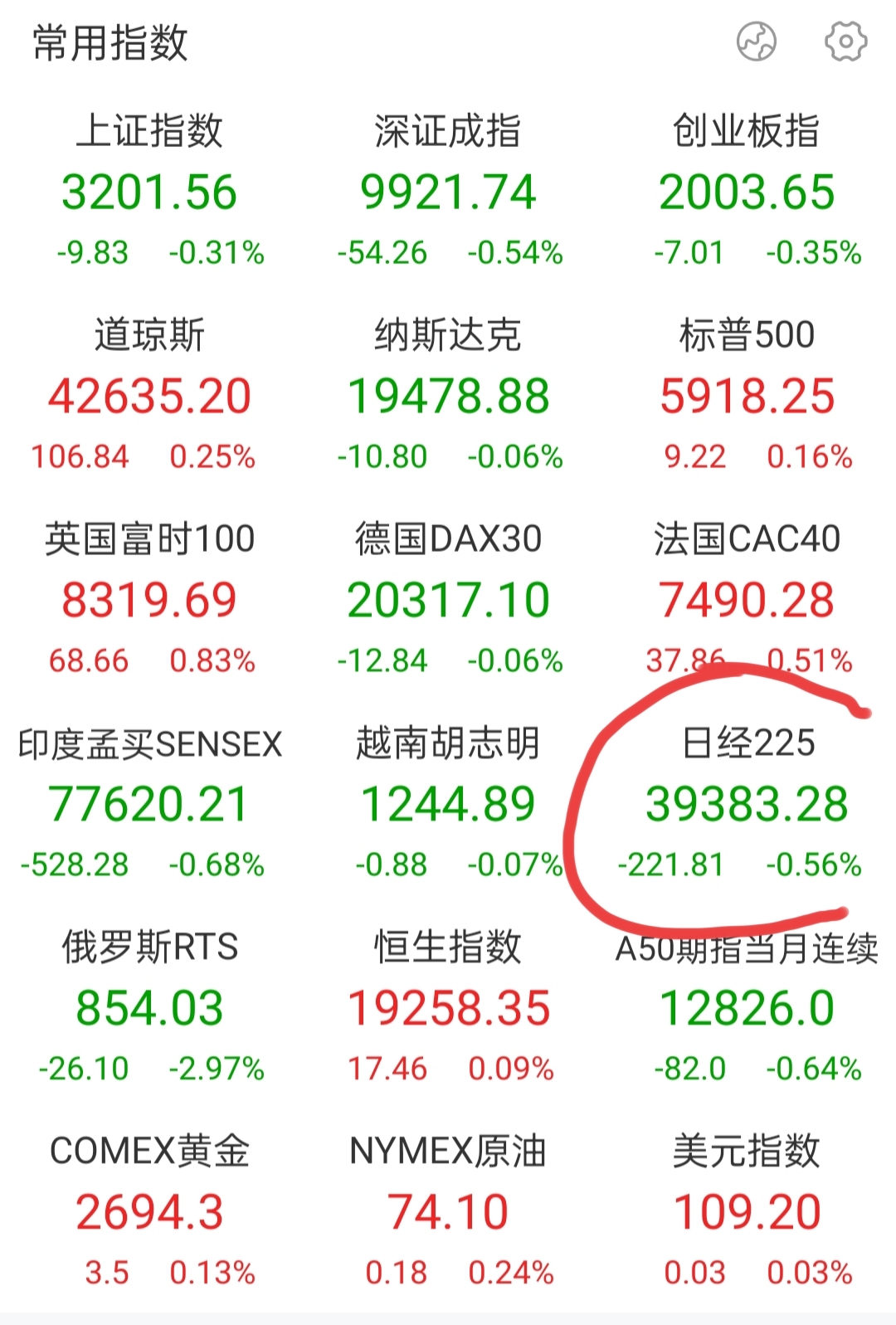View the 创业板指 index quote
Viewport: 896px width, 1325px height.
[x=747, y=191]
